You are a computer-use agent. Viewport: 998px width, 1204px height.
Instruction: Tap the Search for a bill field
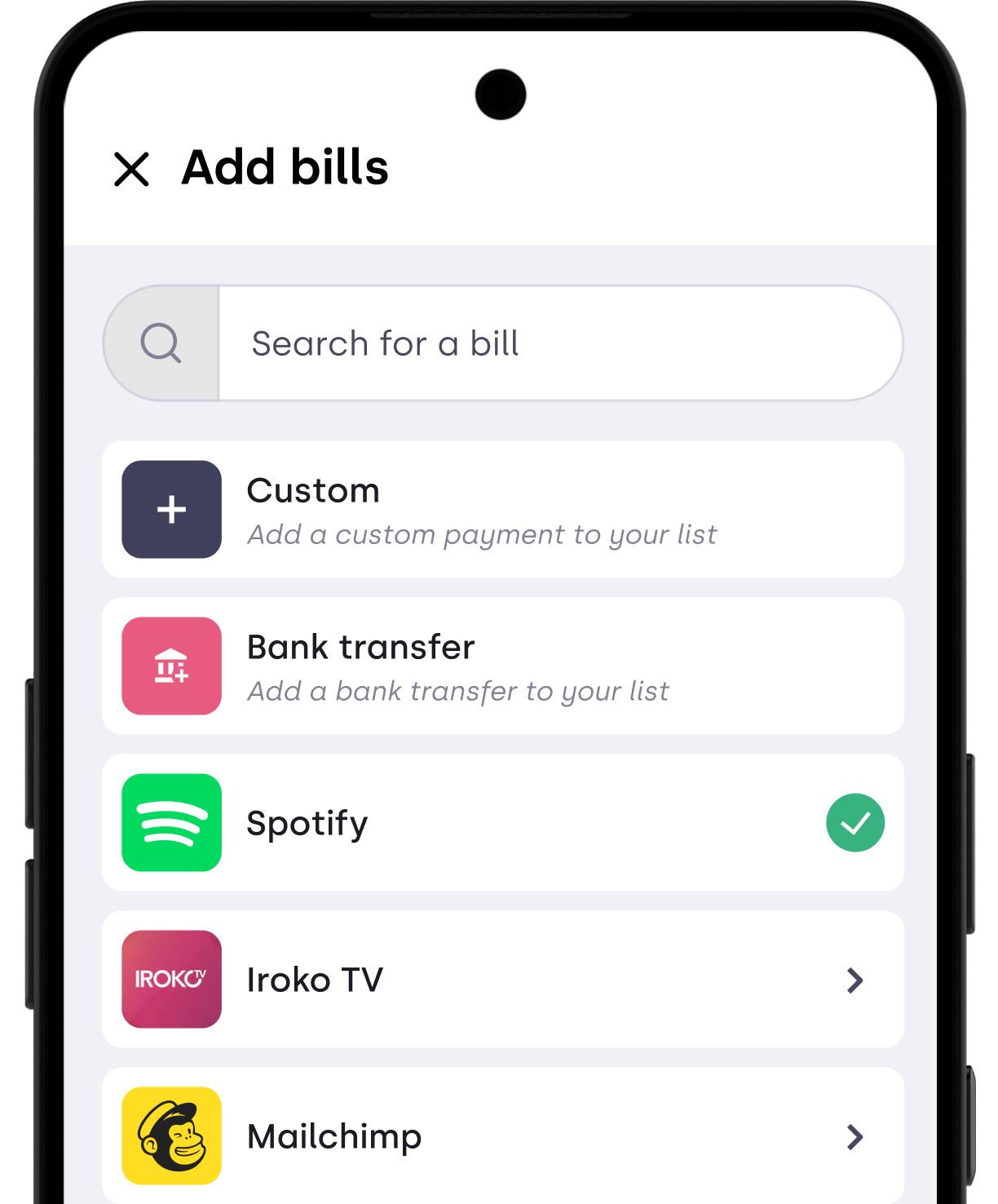[x=559, y=343]
